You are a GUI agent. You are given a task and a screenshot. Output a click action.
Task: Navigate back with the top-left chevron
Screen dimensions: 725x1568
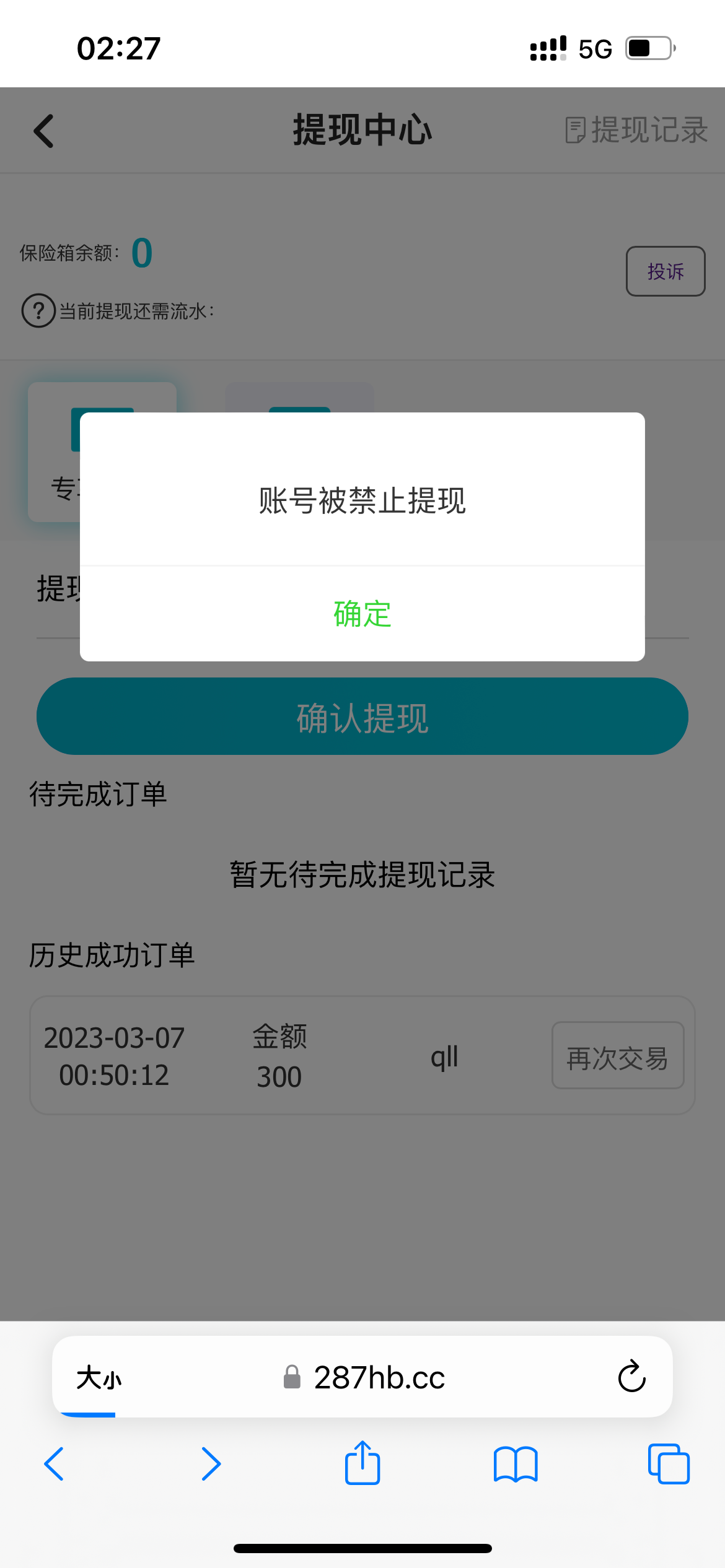tap(43, 131)
